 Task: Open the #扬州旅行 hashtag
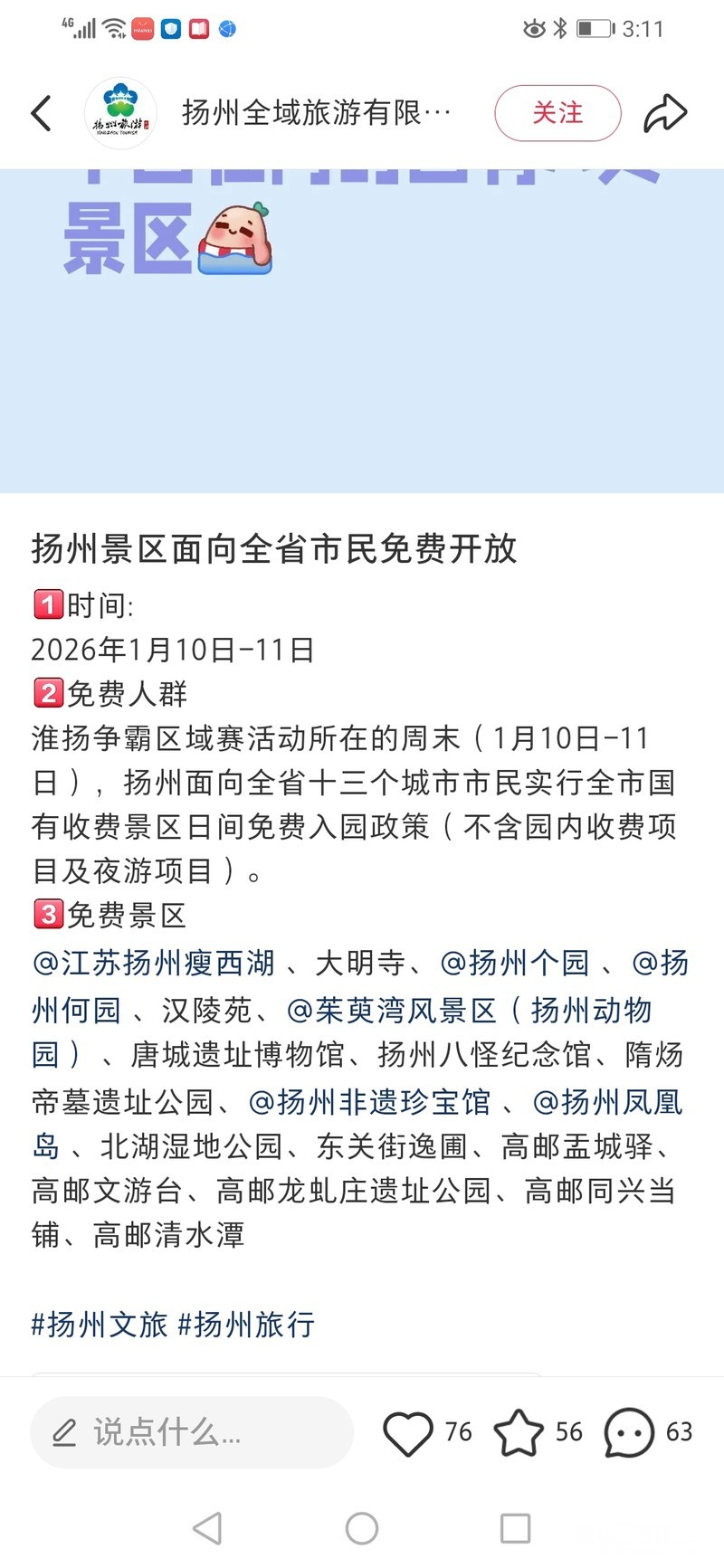click(246, 1325)
